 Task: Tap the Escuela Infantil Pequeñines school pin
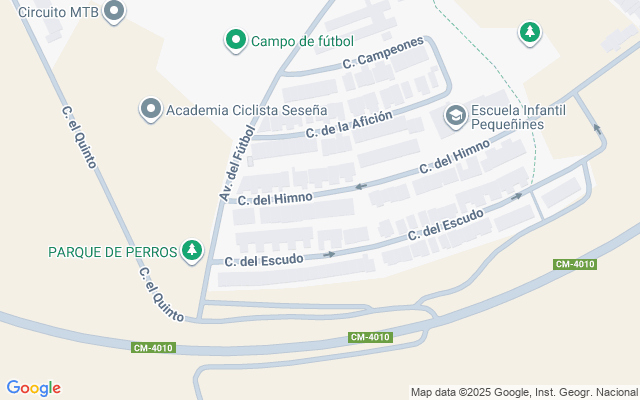point(455,117)
